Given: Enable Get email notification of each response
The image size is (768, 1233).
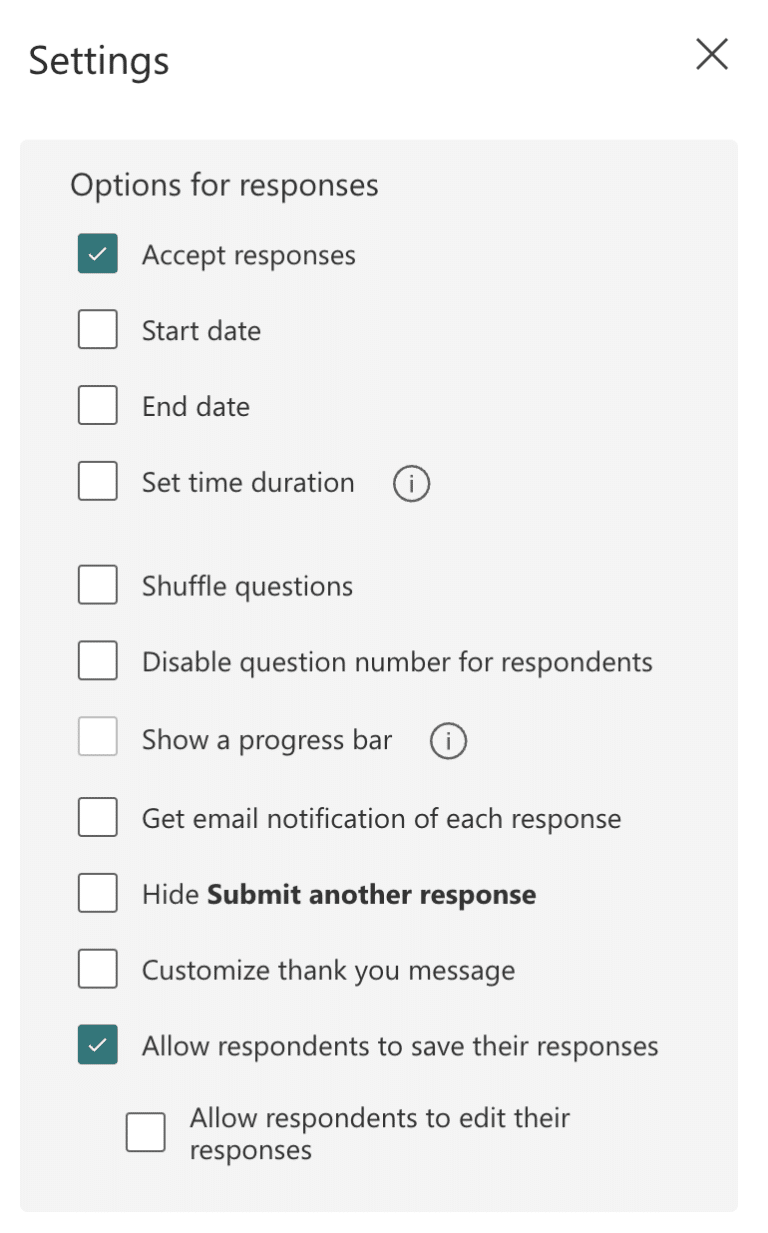Looking at the screenshot, I should coord(97,816).
